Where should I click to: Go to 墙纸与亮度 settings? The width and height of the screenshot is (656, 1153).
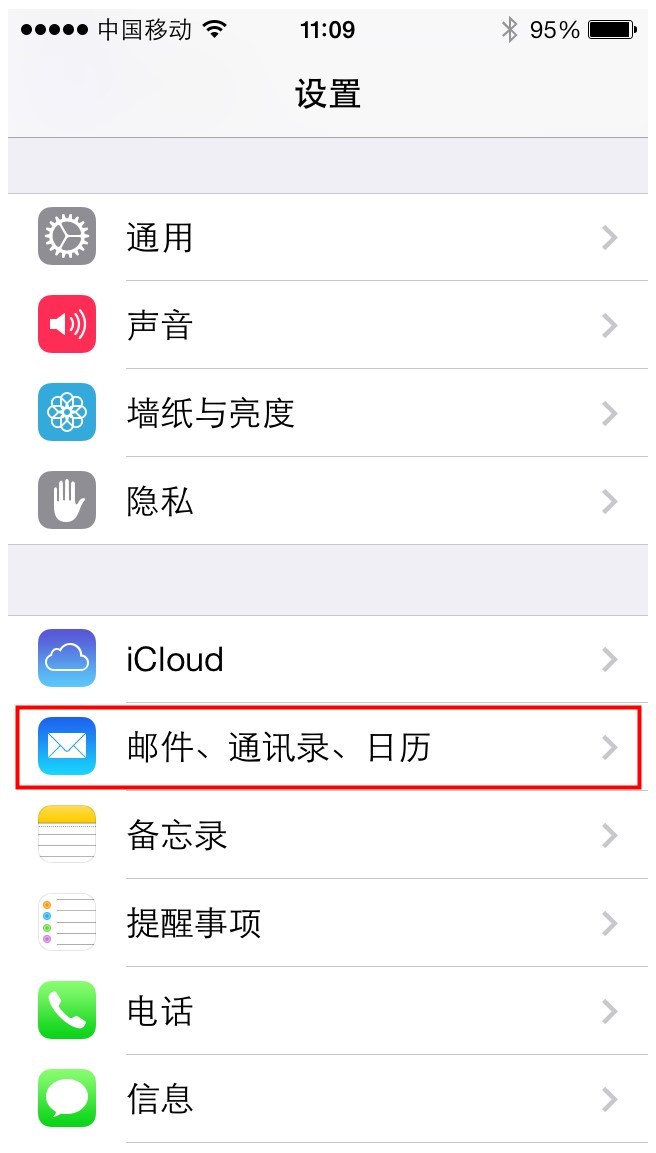click(x=328, y=413)
